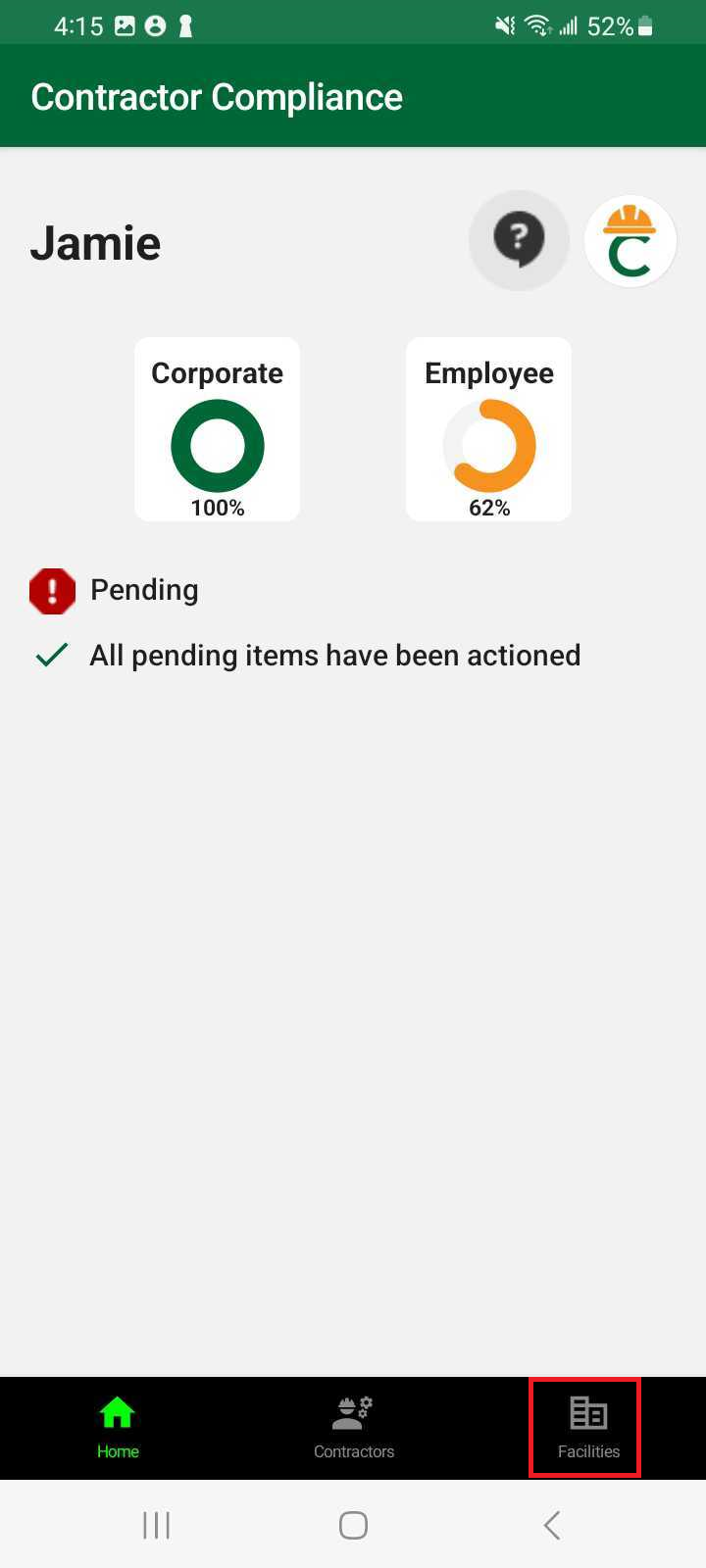The height and width of the screenshot is (1568, 706).
Task: Open the help question mark icon
Action: 519,240
